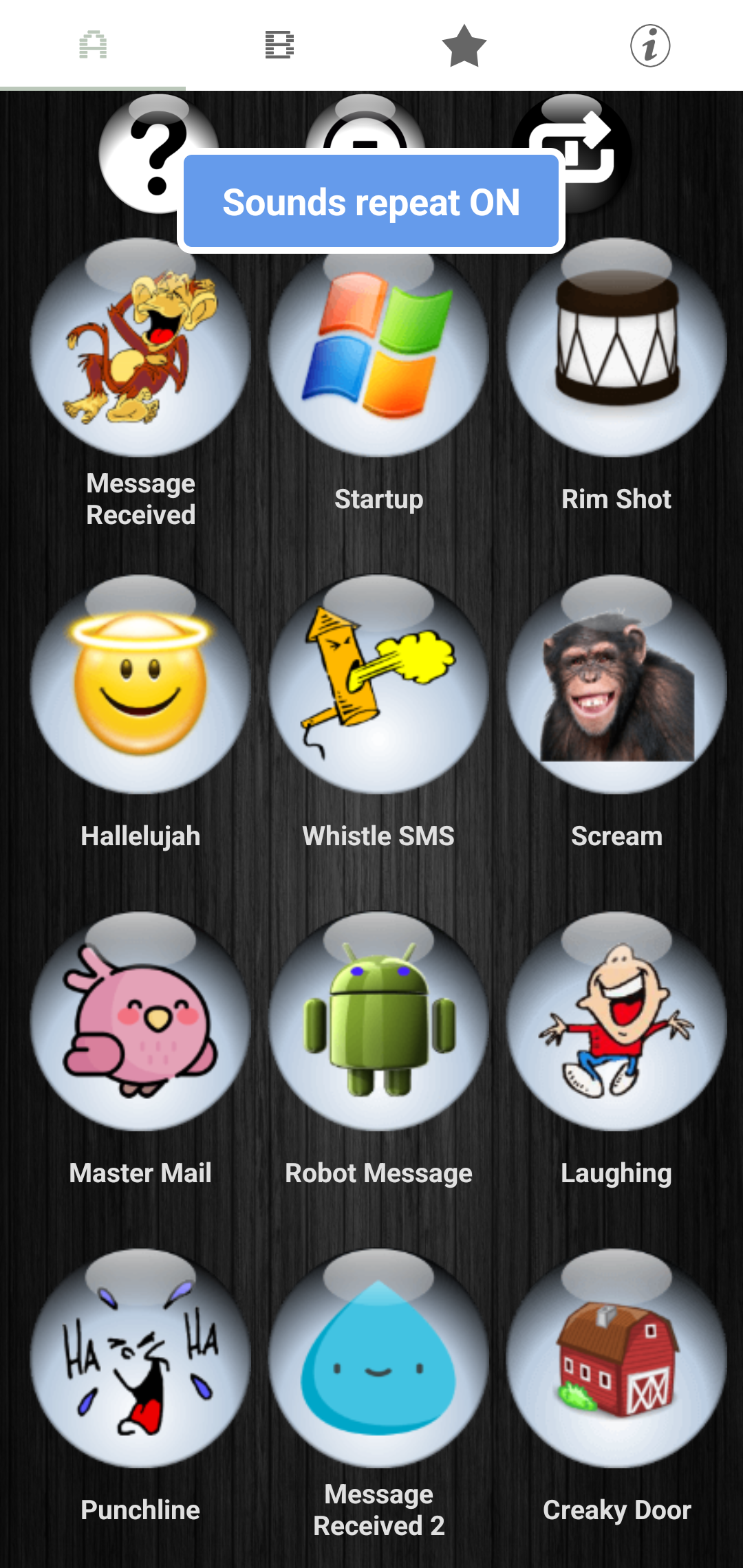
Task: Play the Rim Shot drum sound
Action: pyautogui.click(x=616, y=347)
